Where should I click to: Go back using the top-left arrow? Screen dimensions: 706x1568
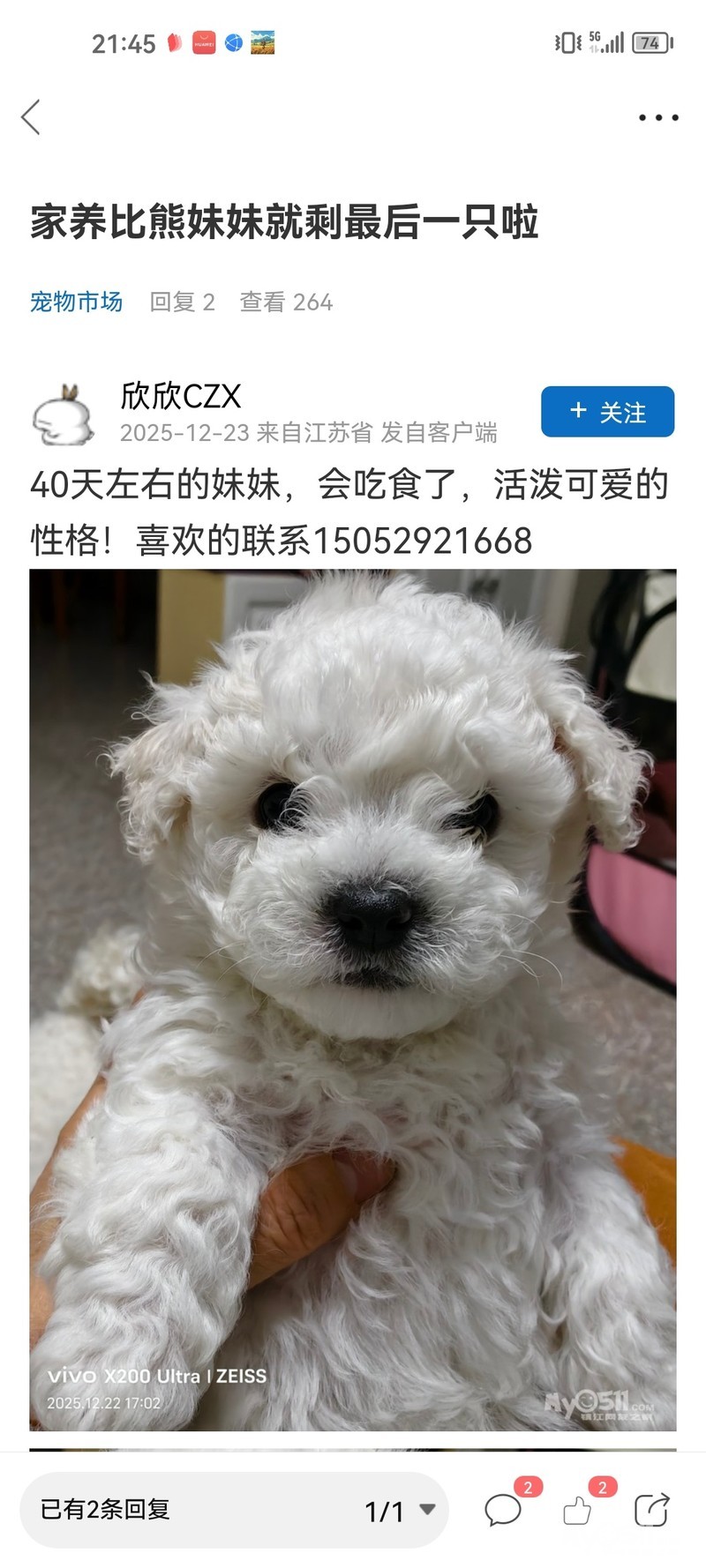point(32,117)
